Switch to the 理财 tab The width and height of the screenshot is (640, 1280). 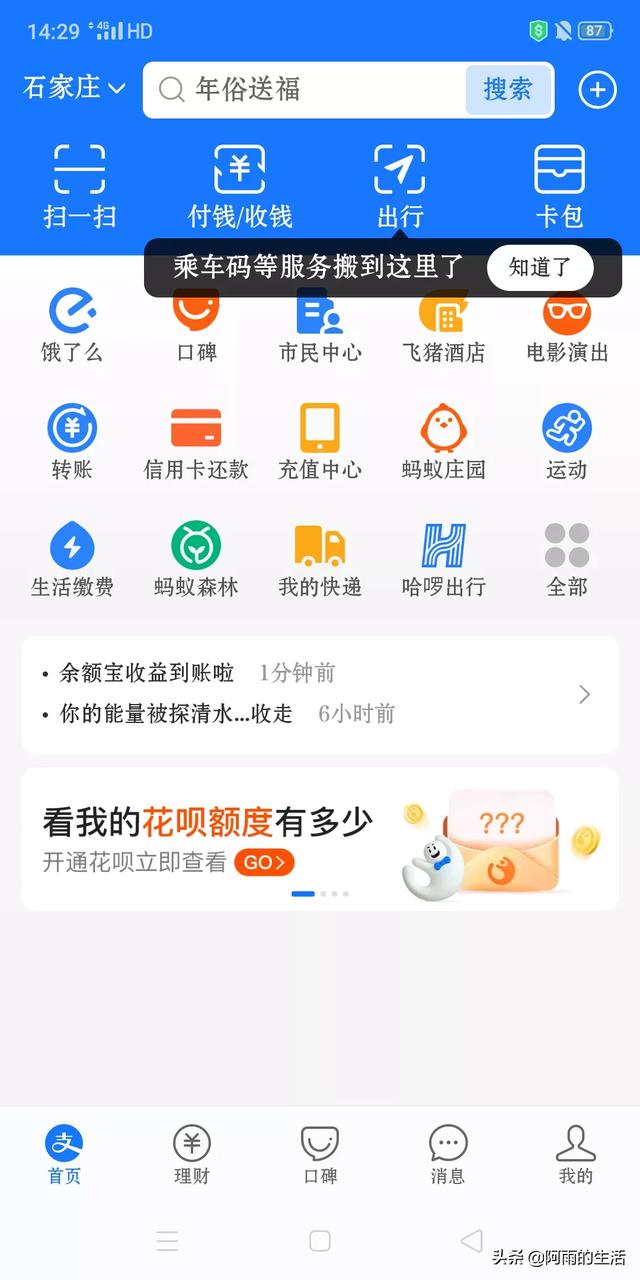pos(192,1153)
